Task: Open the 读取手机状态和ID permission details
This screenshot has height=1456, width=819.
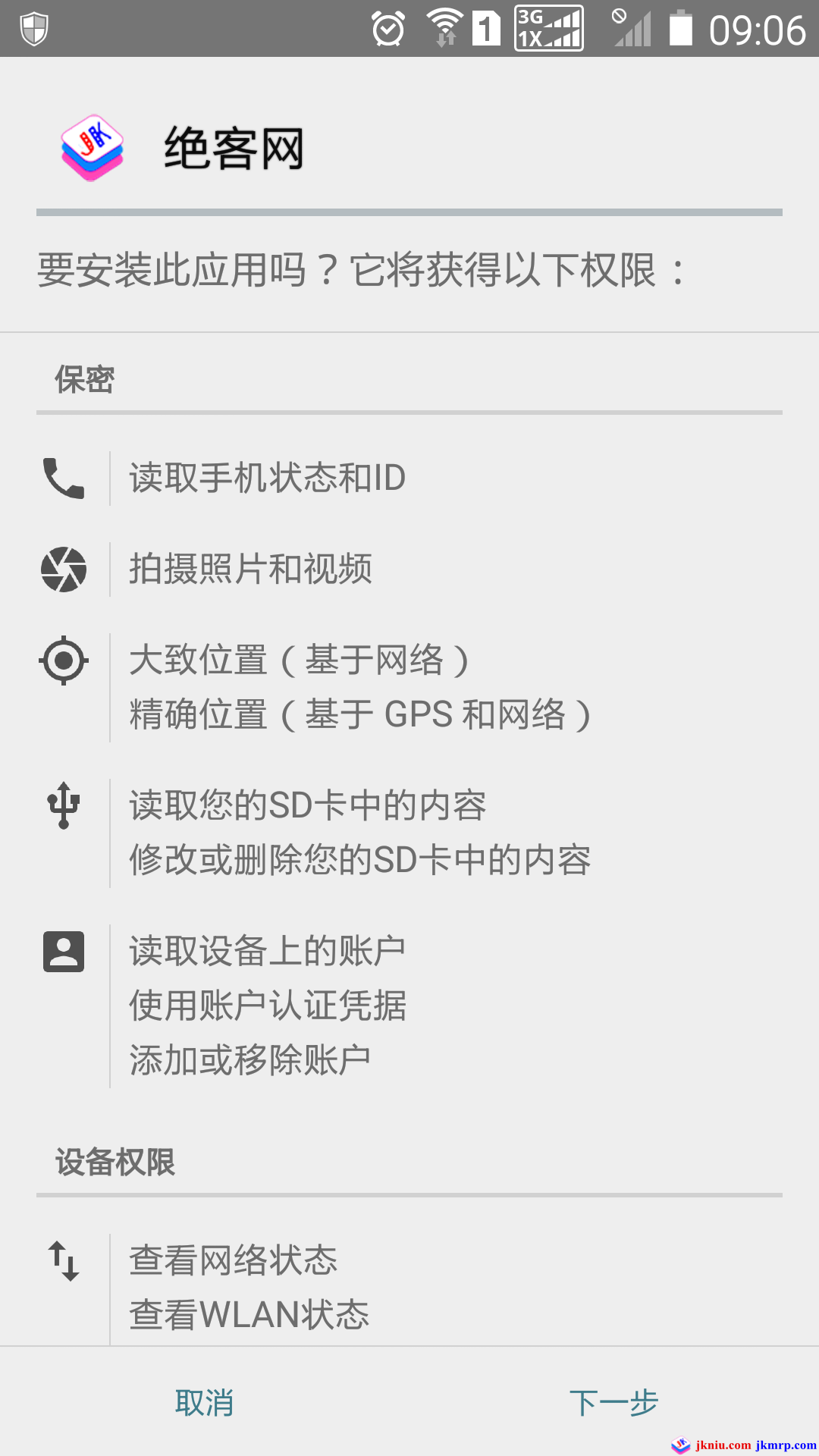Action: (267, 479)
